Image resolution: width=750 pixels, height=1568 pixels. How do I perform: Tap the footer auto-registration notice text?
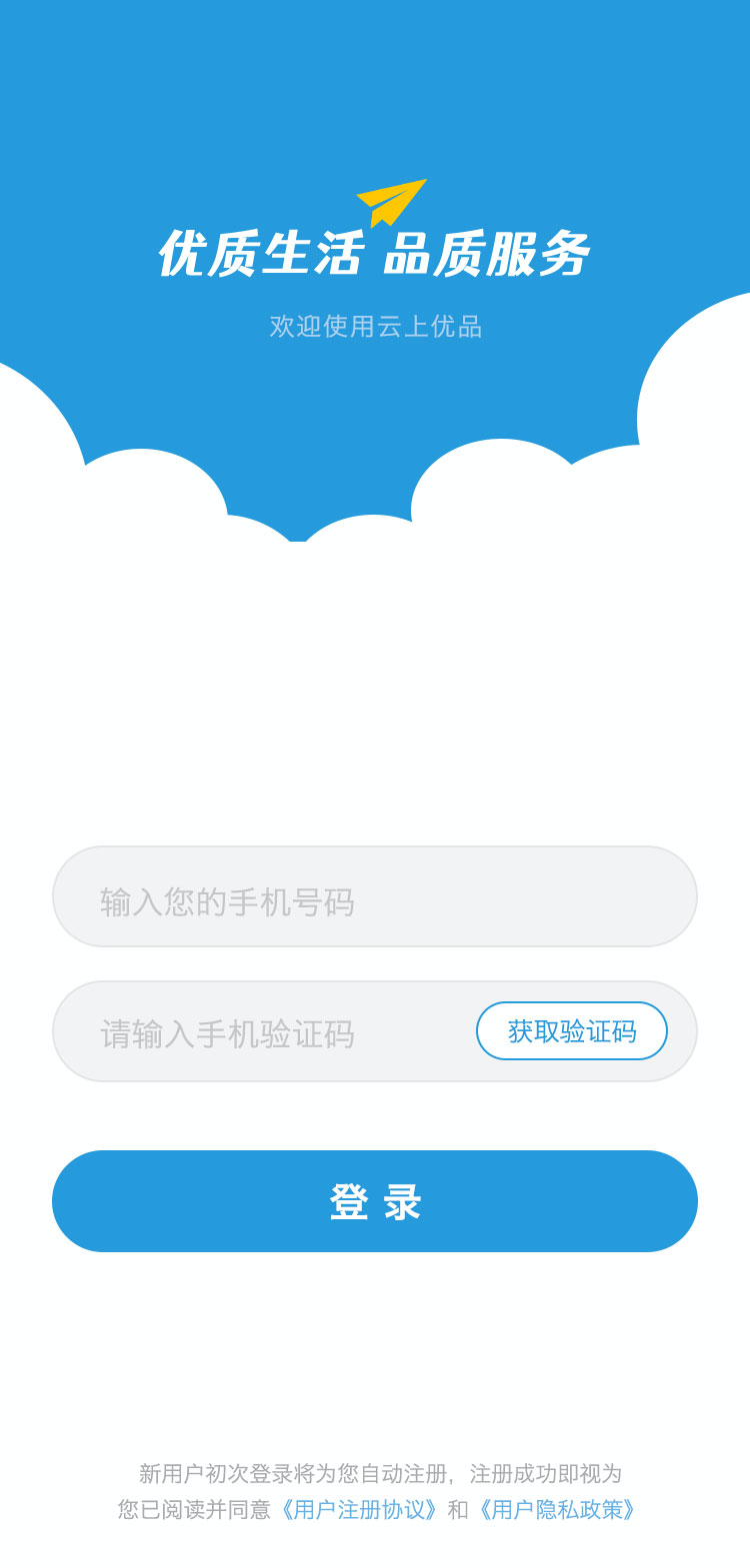(x=375, y=1471)
